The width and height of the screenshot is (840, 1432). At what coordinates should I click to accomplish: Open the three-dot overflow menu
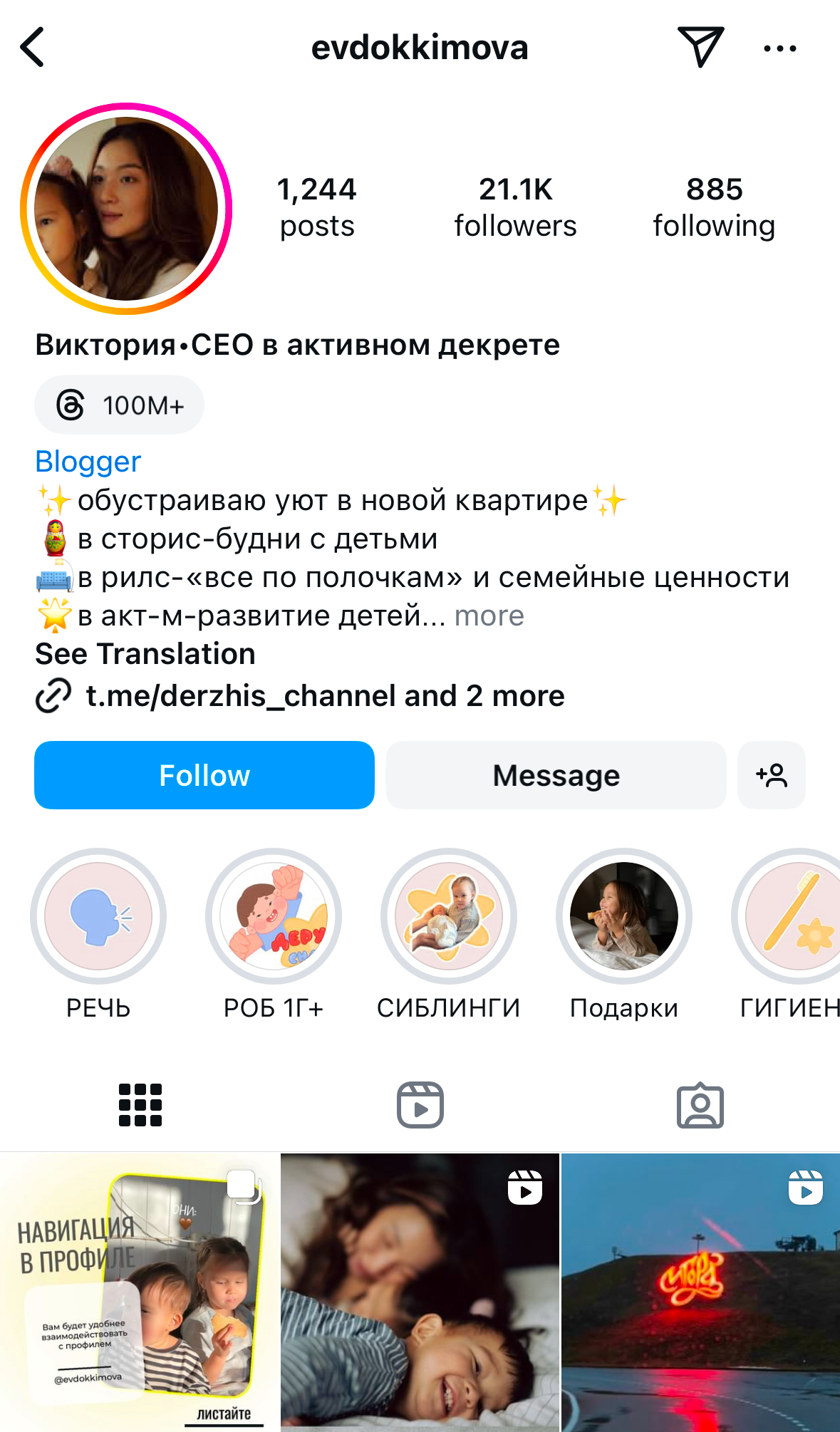pos(779,48)
